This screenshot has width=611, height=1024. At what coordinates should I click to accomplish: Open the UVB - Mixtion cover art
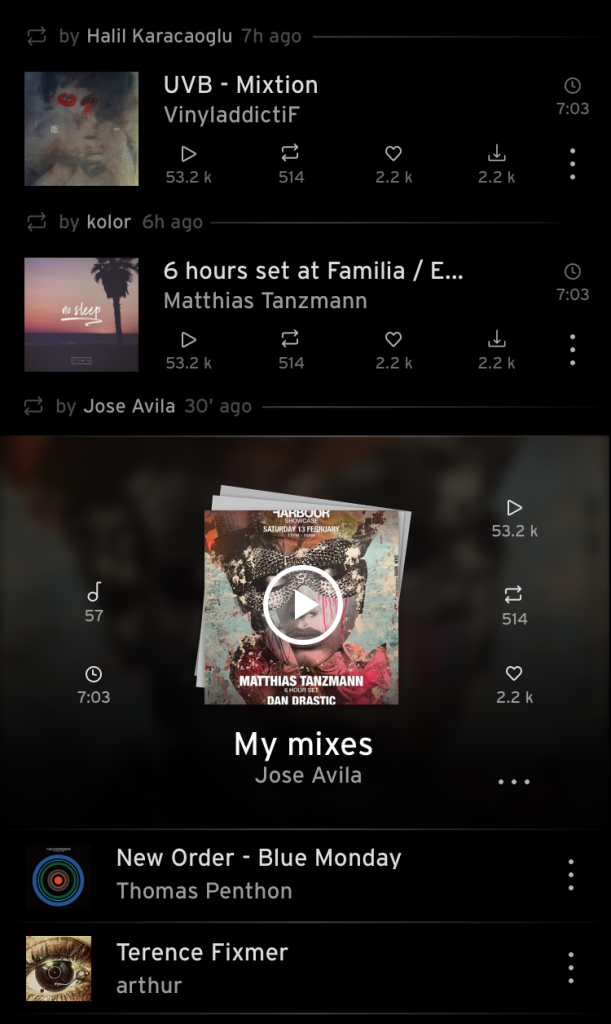[81, 129]
